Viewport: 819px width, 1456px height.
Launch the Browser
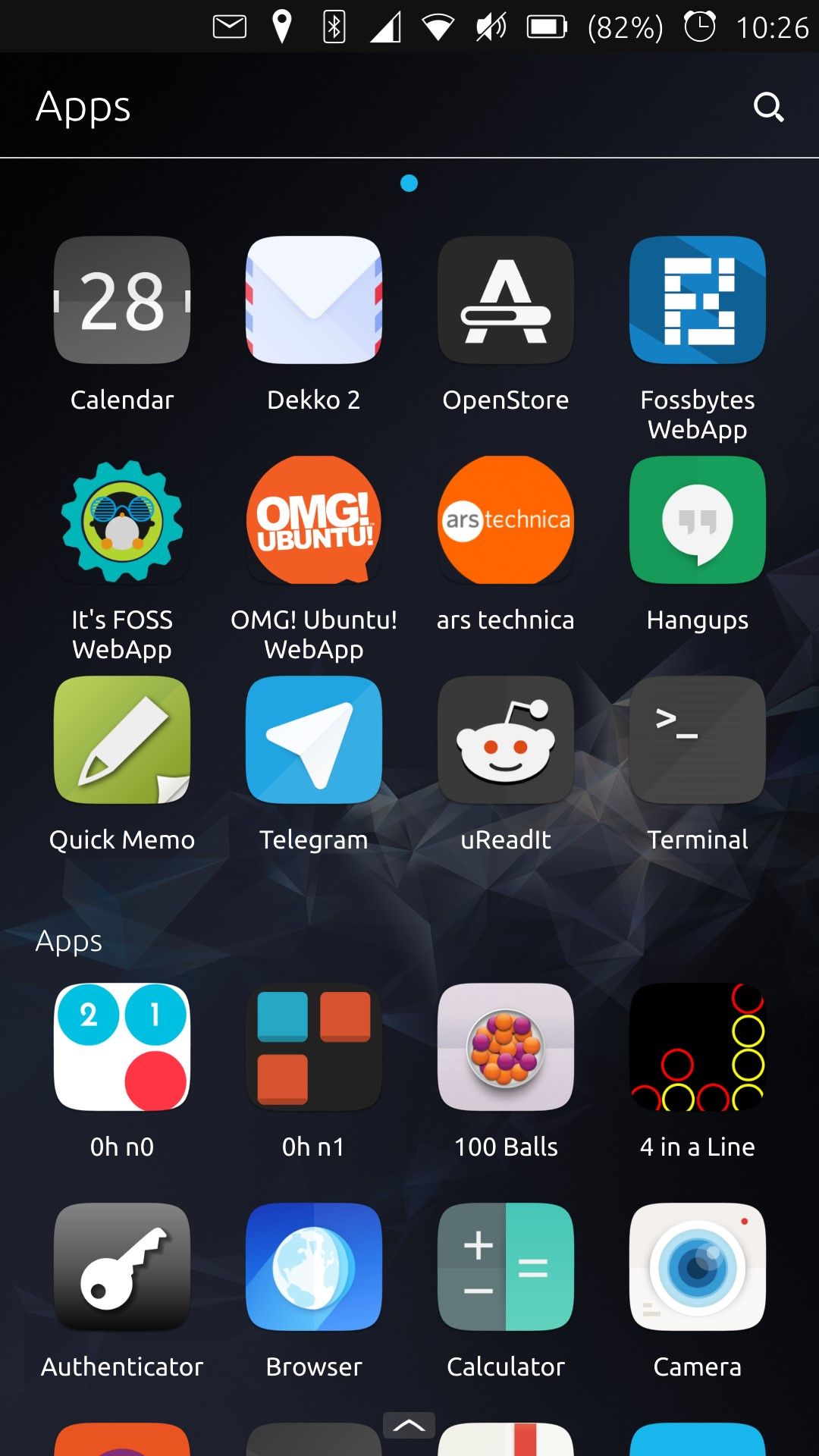[314, 1267]
